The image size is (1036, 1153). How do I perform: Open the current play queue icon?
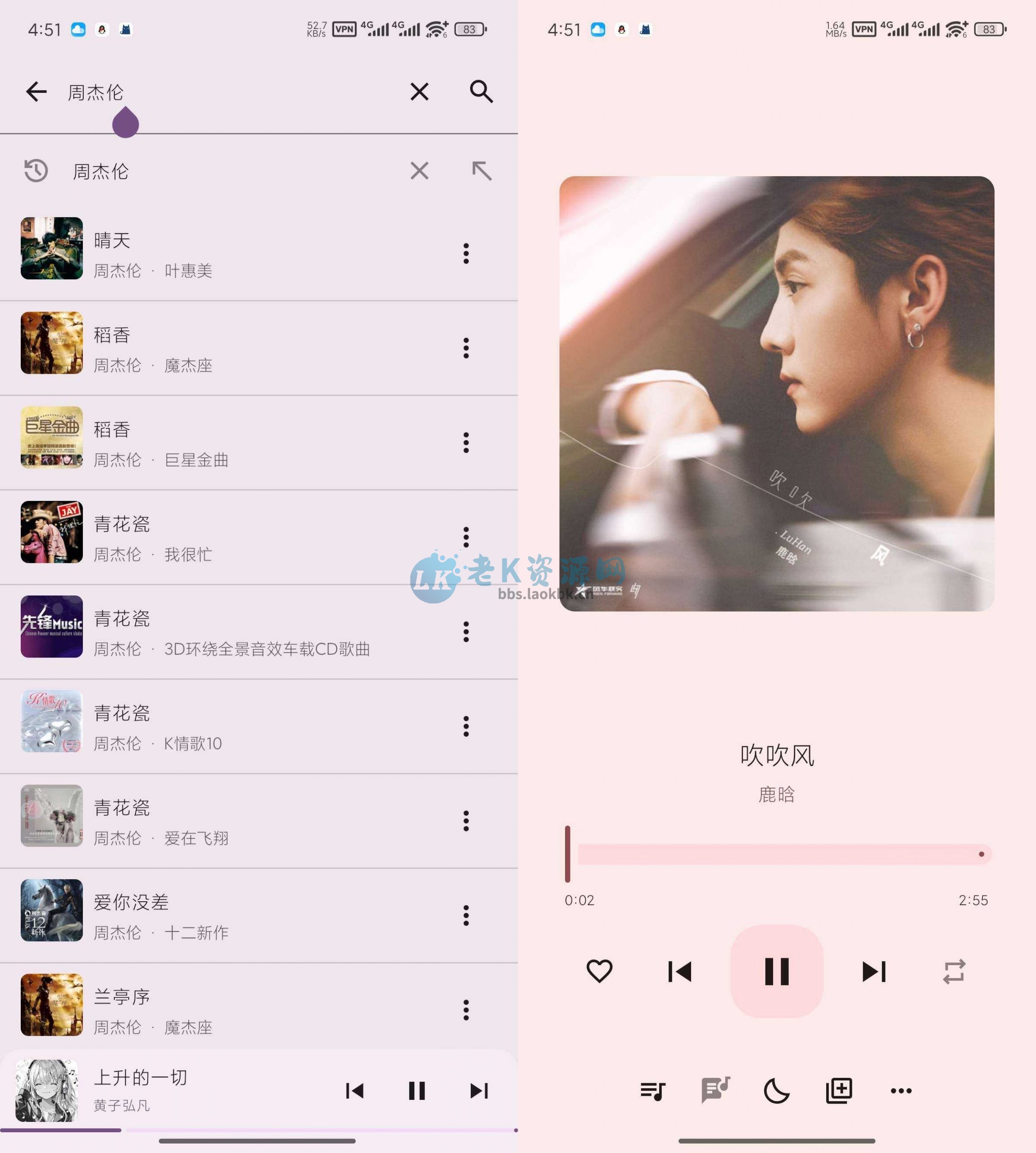[653, 1091]
